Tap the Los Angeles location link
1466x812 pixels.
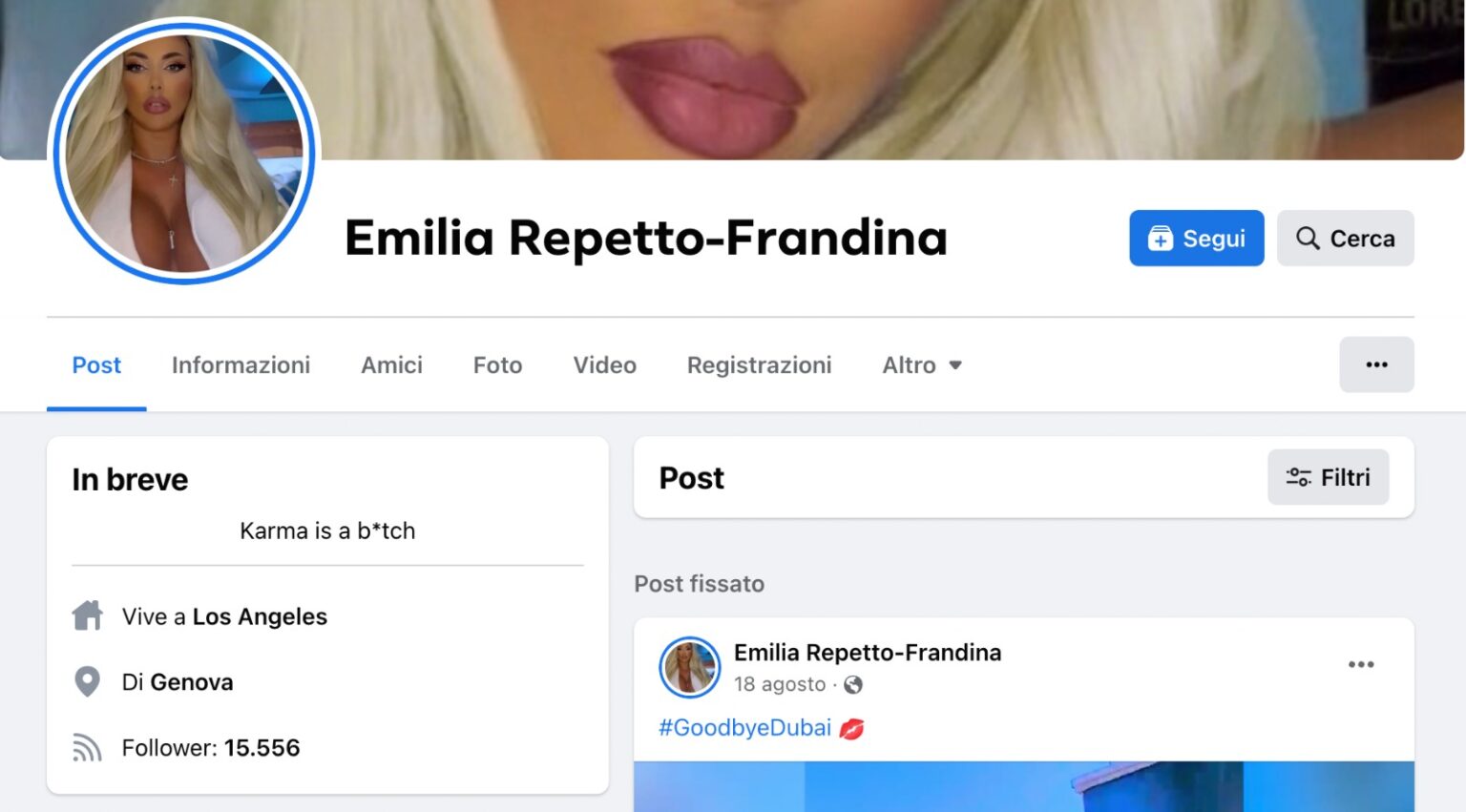pyautogui.click(x=260, y=617)
